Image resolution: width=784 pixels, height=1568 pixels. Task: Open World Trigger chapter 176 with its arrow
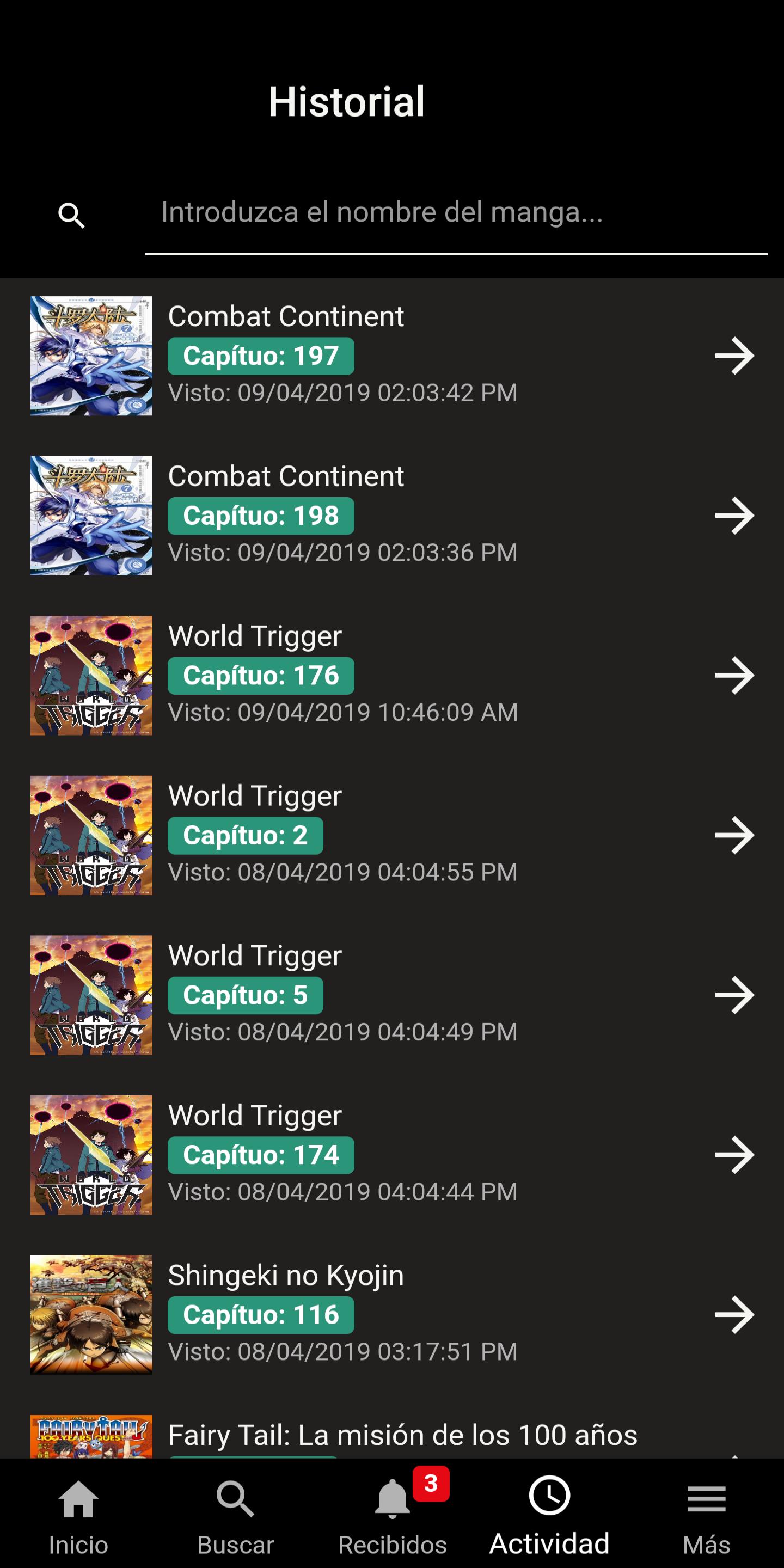[736, 676]
